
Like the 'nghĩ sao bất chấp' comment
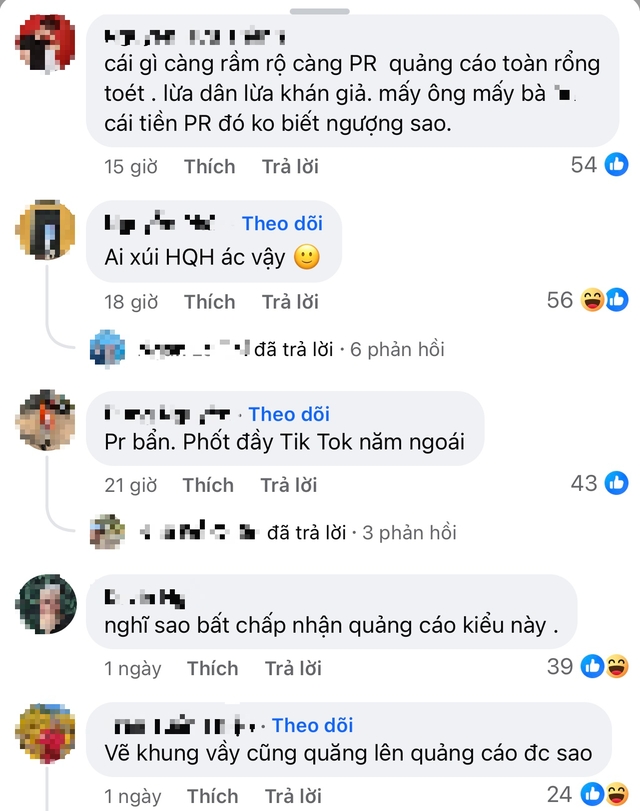coord(212,668)
